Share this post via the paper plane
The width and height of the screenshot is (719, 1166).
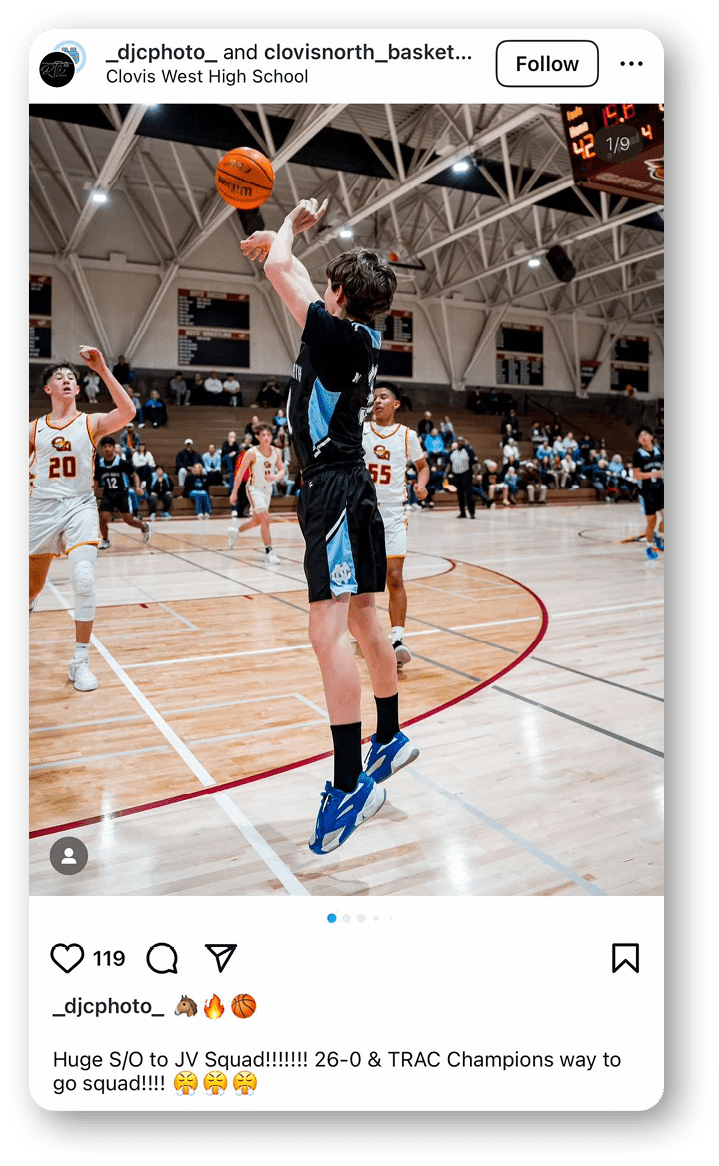click(x=220, y=958)
